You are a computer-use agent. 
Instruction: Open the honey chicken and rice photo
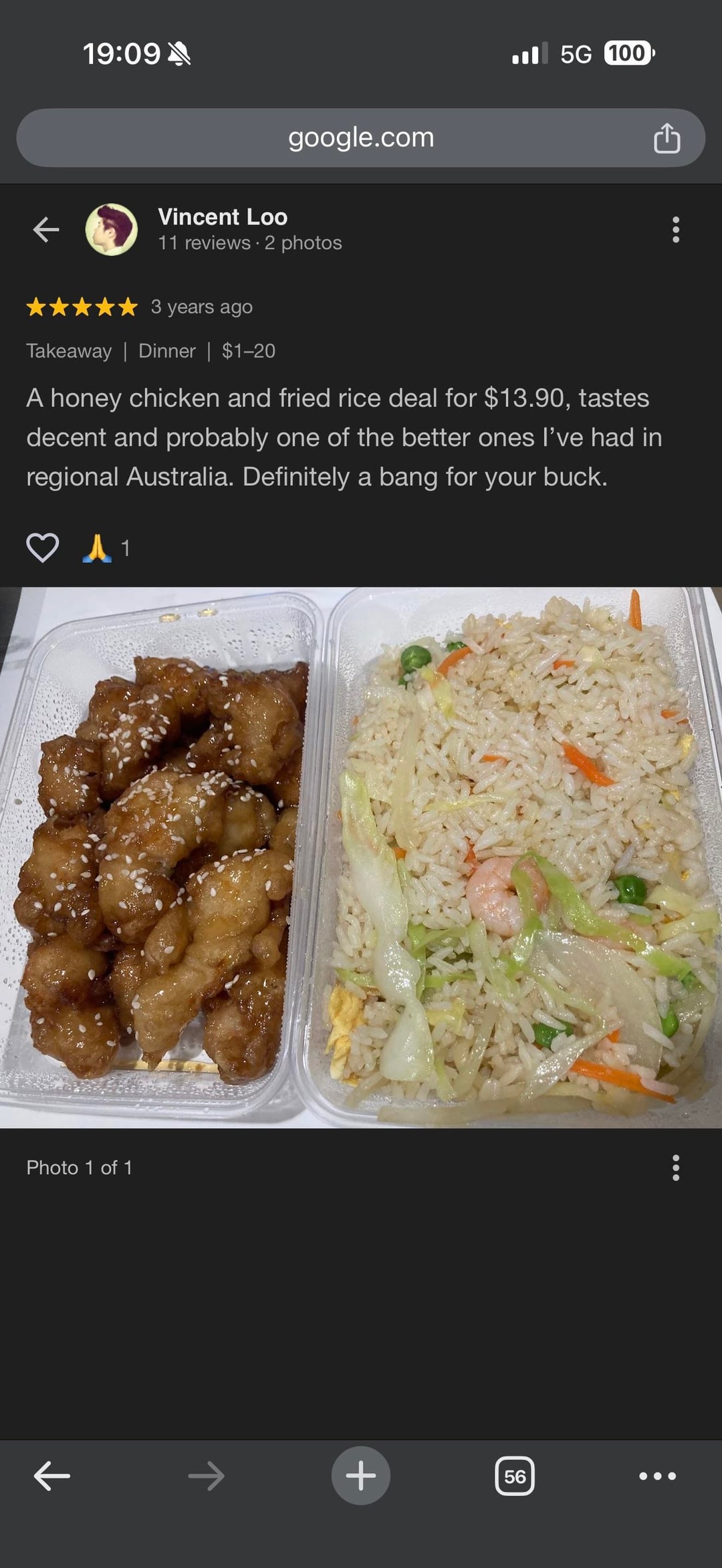(x=361, y=858)
